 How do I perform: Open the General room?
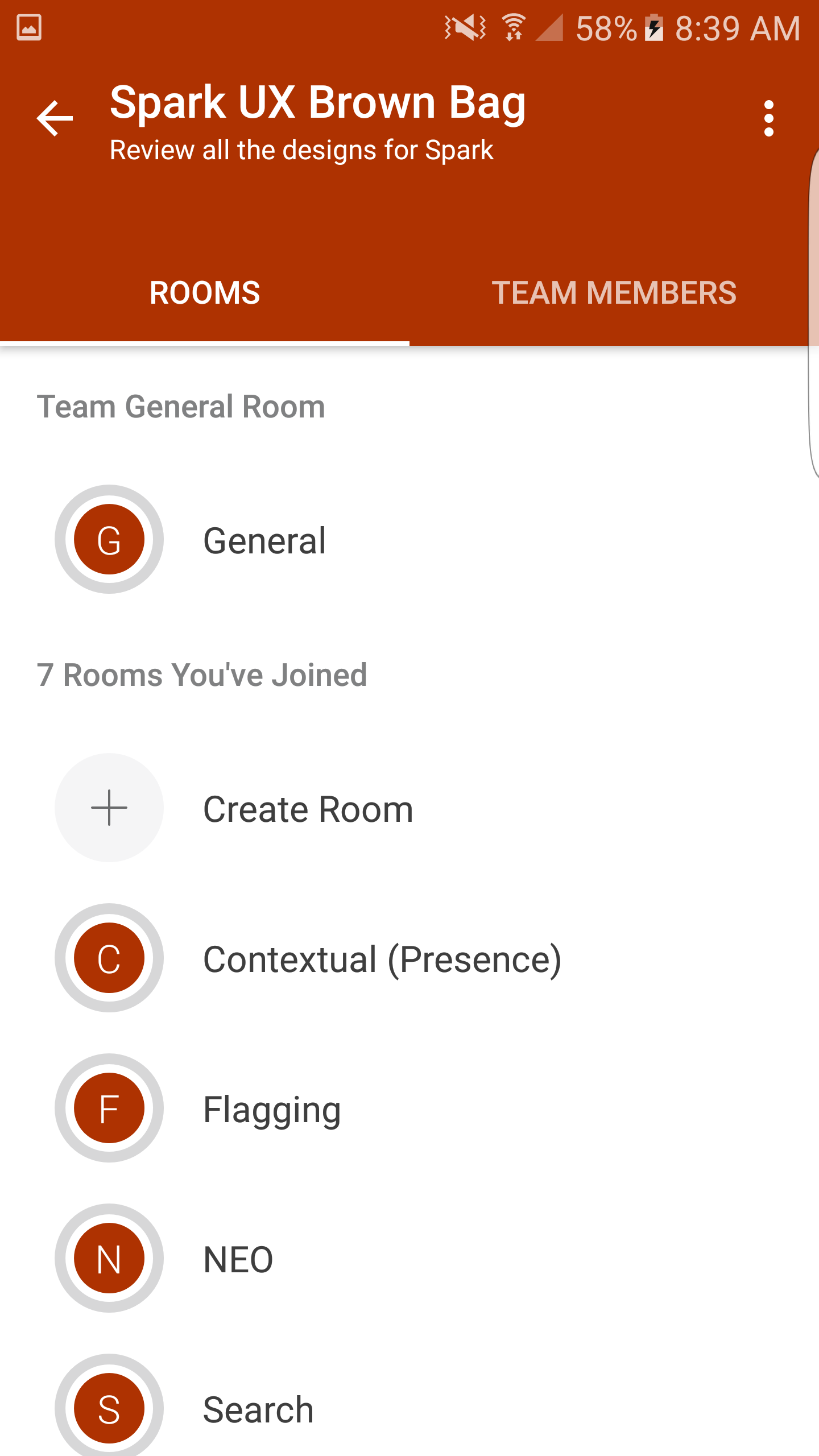click(409, 539)
